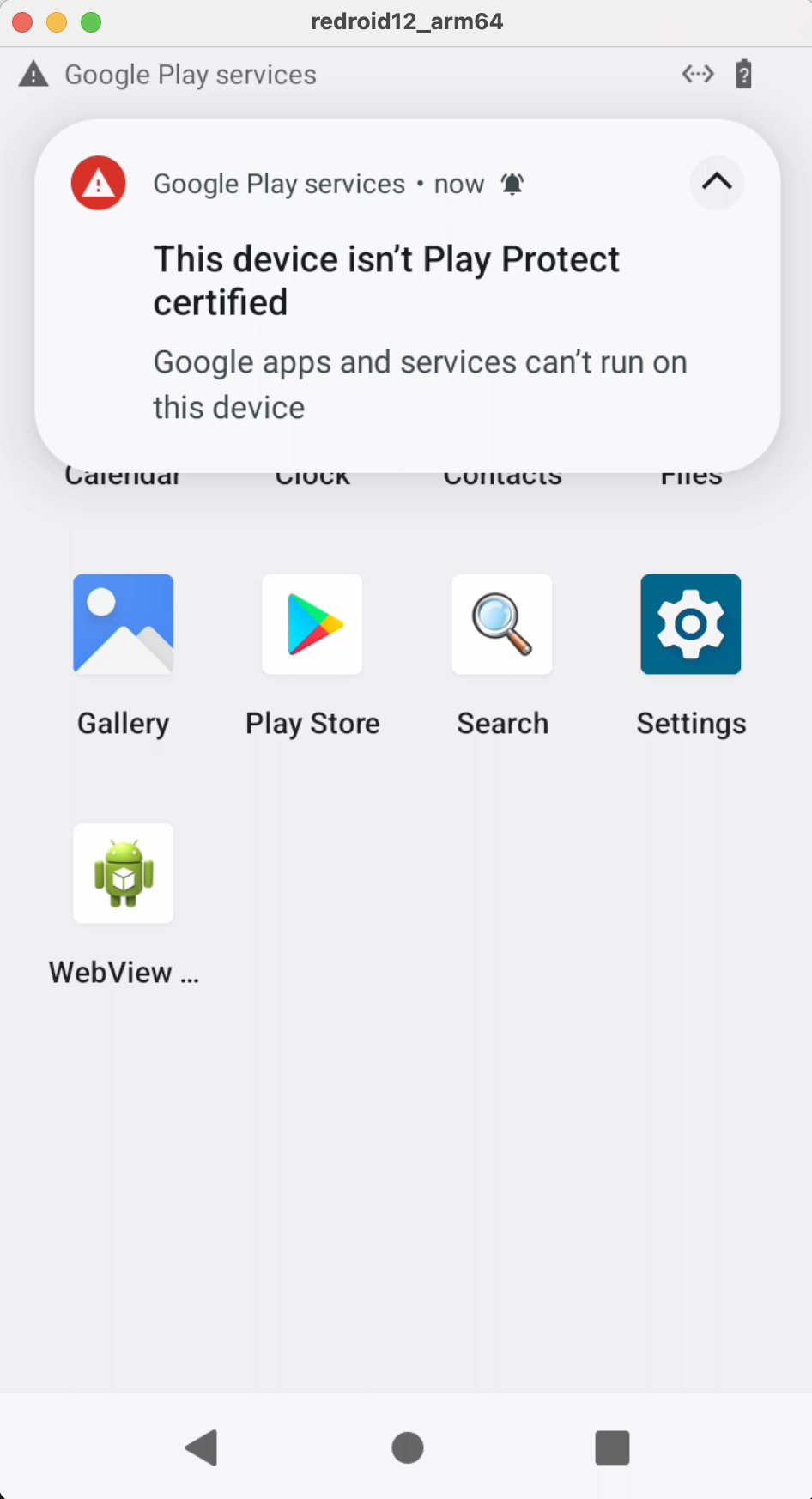This screenshot has width=812, height=1499.
Task: Open Recent apps via the square navigation button
Action: click(x=612, y=1447)
